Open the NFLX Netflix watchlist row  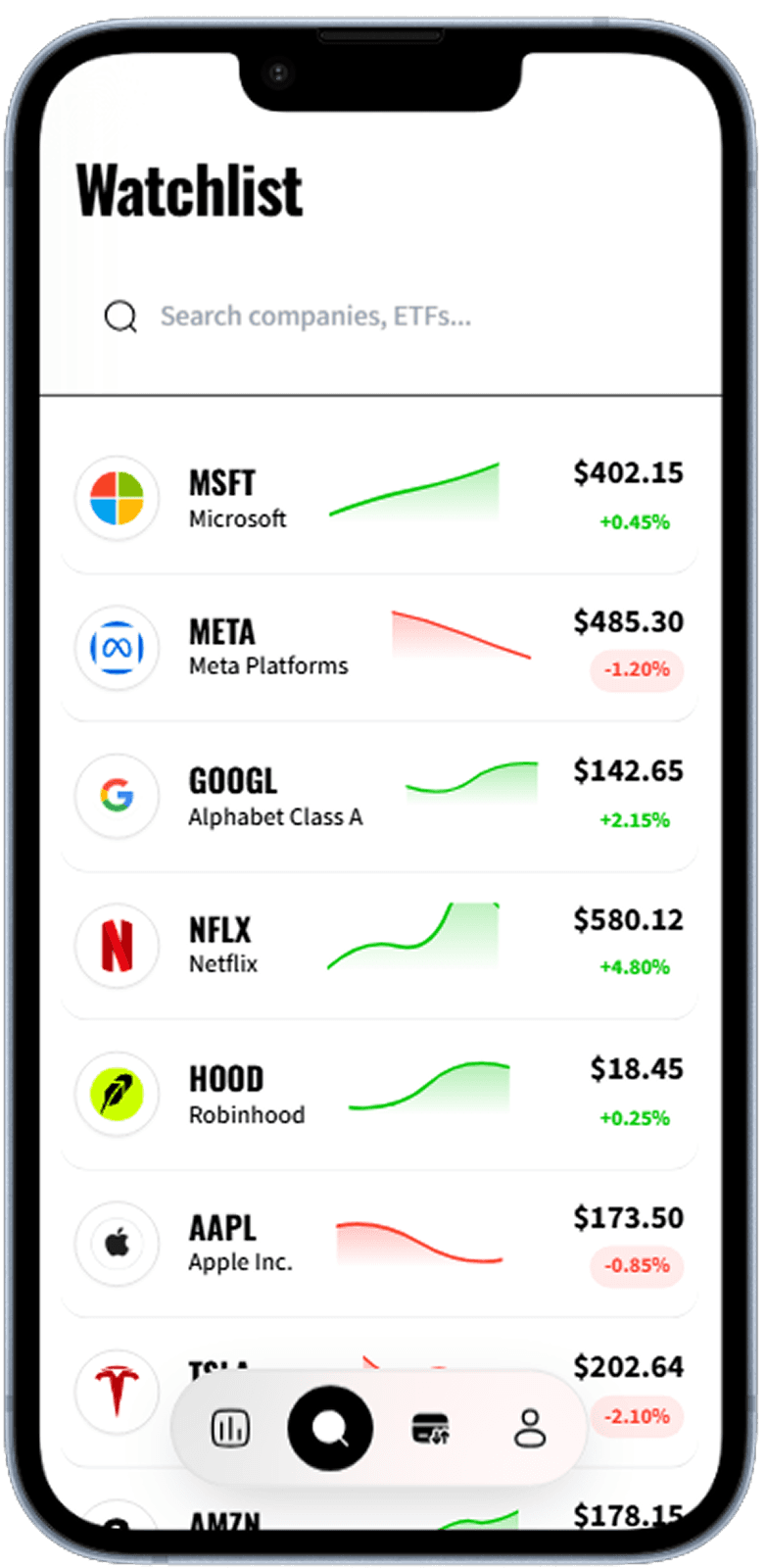click(x=382, y=946)
